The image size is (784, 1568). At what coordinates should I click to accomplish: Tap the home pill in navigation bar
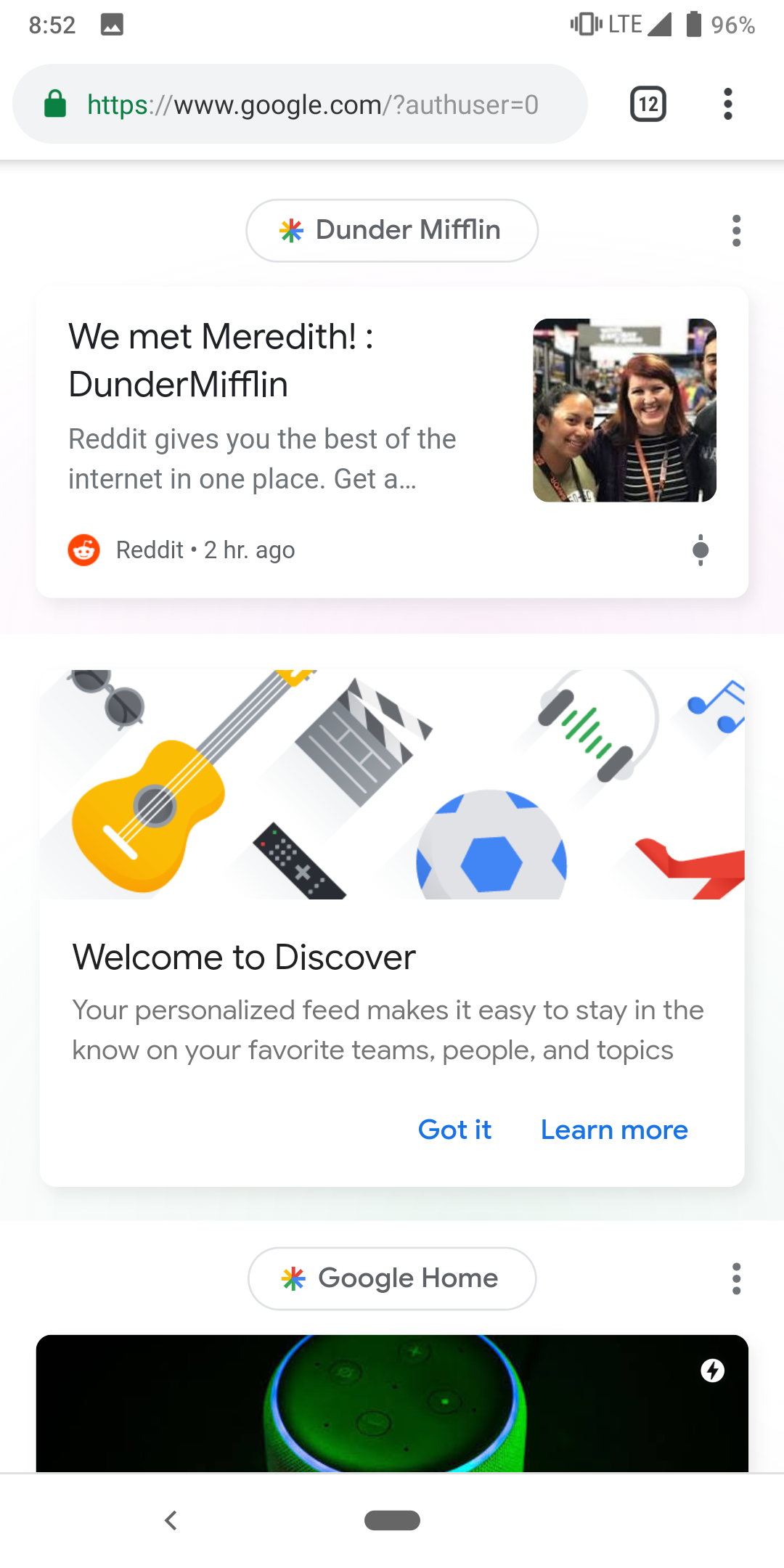coord(392,1520)
